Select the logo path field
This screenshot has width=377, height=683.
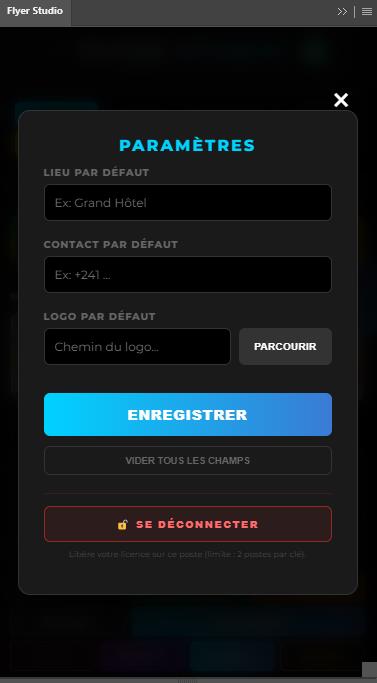tap(137, 347)
